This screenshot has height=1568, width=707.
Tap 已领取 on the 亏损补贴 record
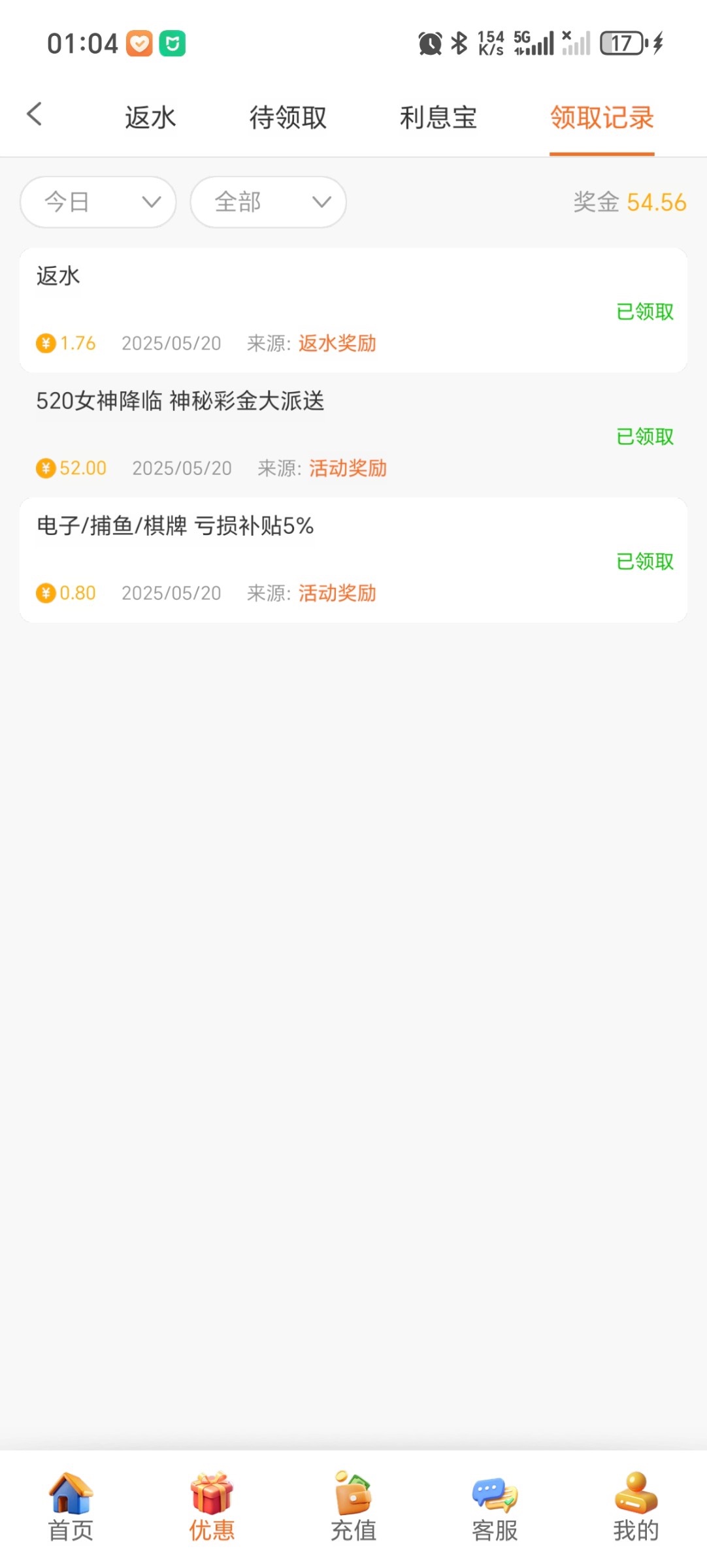pos(644,562)
